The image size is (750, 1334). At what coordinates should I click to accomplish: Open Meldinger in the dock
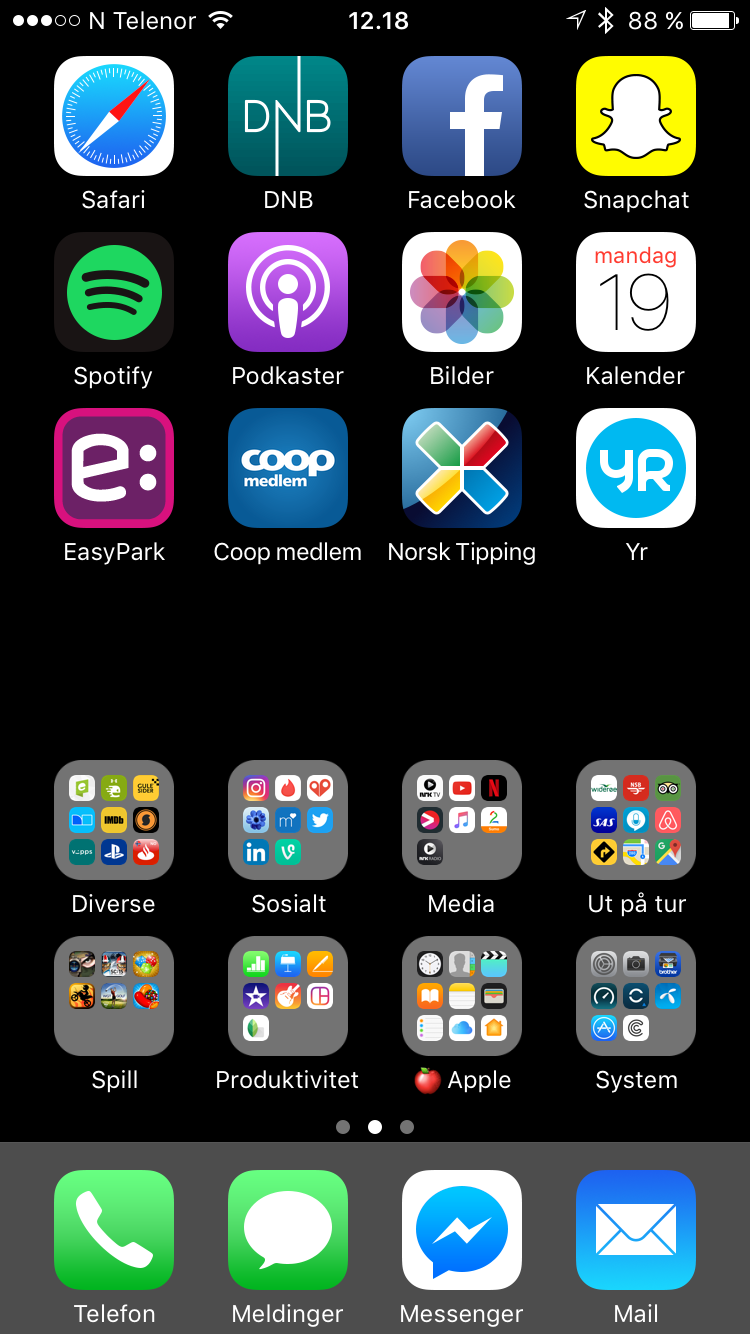point(288,1230)
